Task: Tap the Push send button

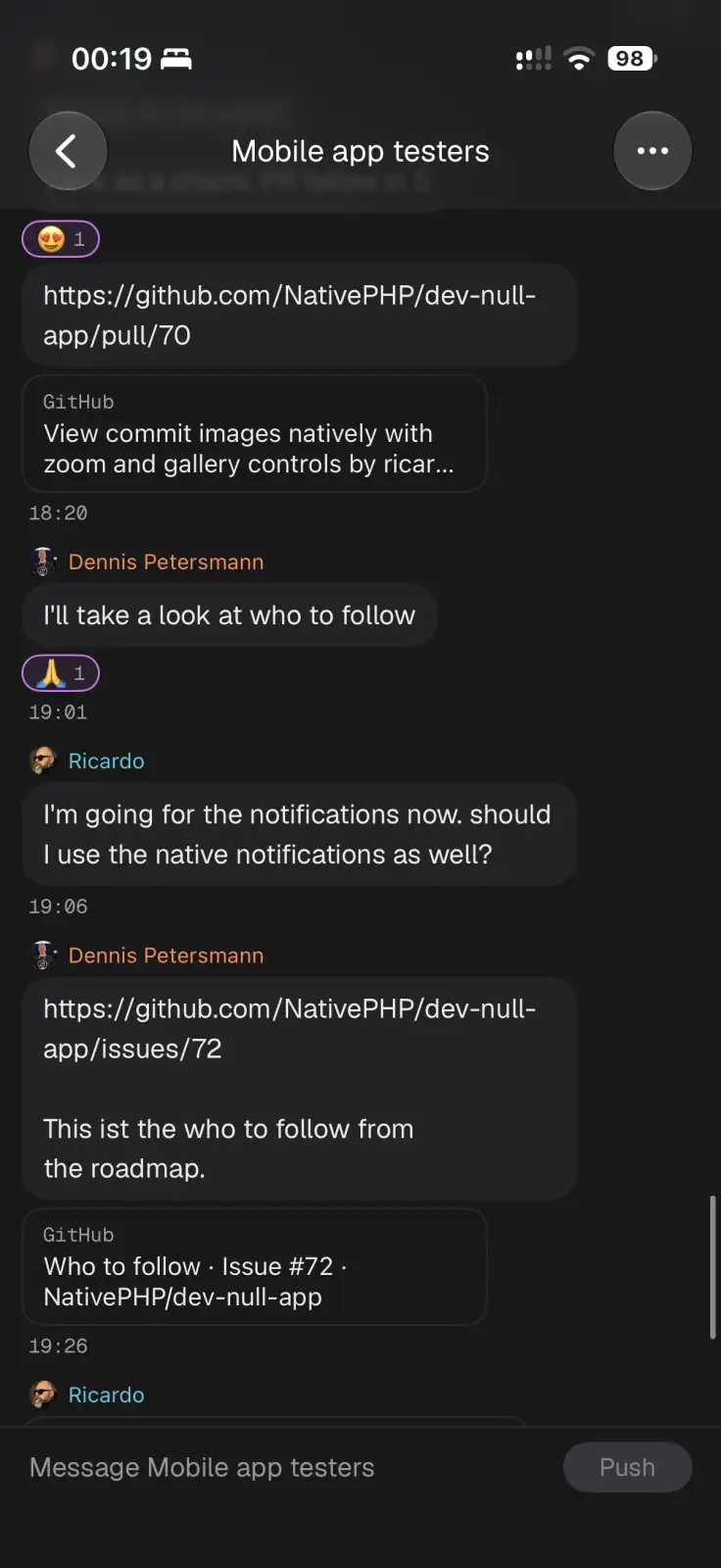Action: [x=627, y=1467]
